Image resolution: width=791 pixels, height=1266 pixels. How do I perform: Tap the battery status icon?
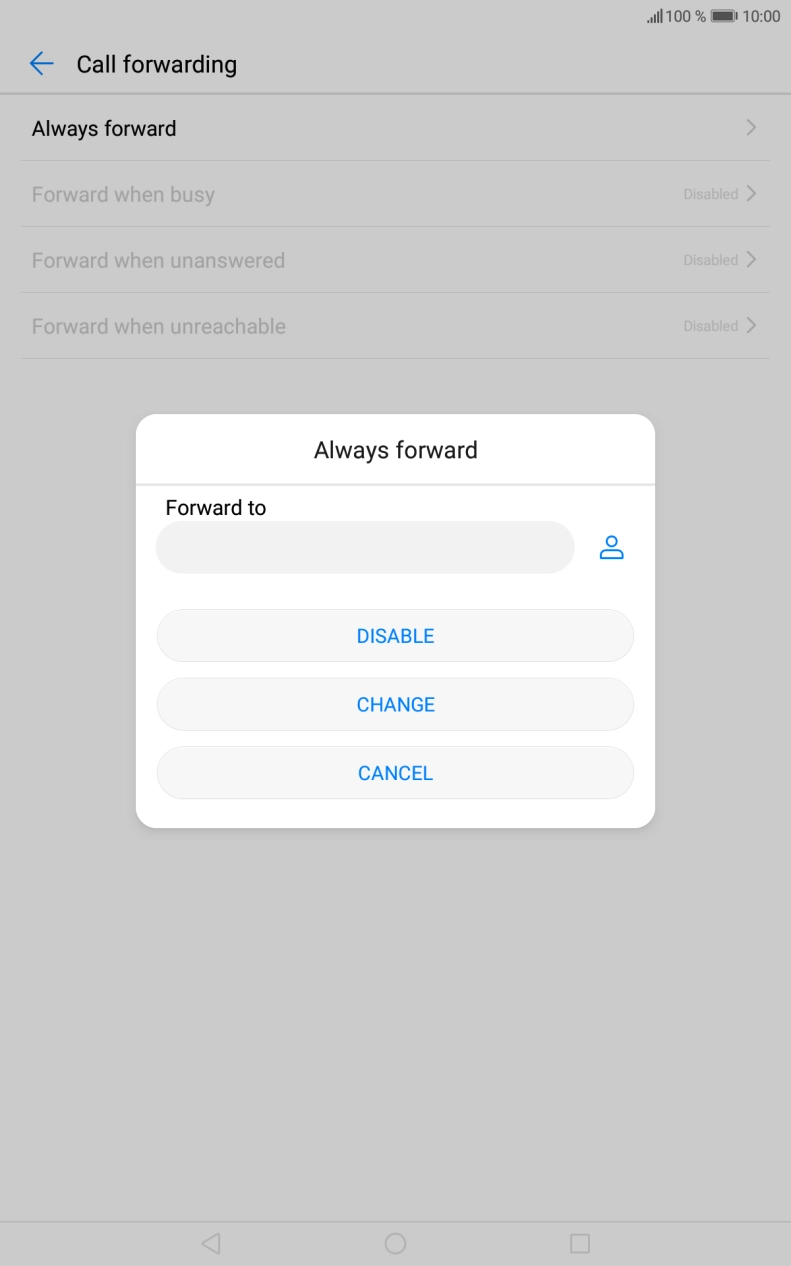click(x=723, y=16)
